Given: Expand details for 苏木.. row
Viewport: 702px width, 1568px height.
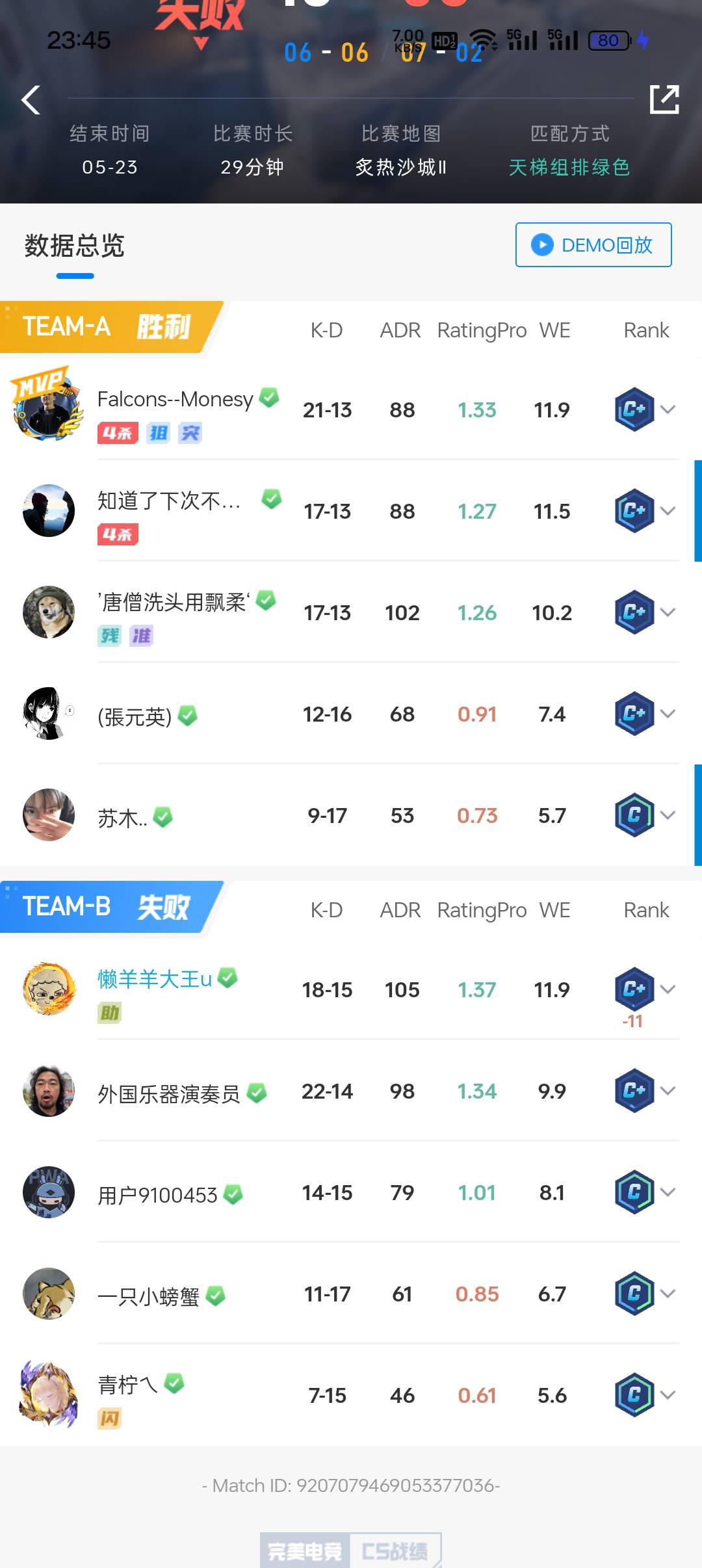Looking at the screenshot, I should pyautogui.click(x=668, y=815).
